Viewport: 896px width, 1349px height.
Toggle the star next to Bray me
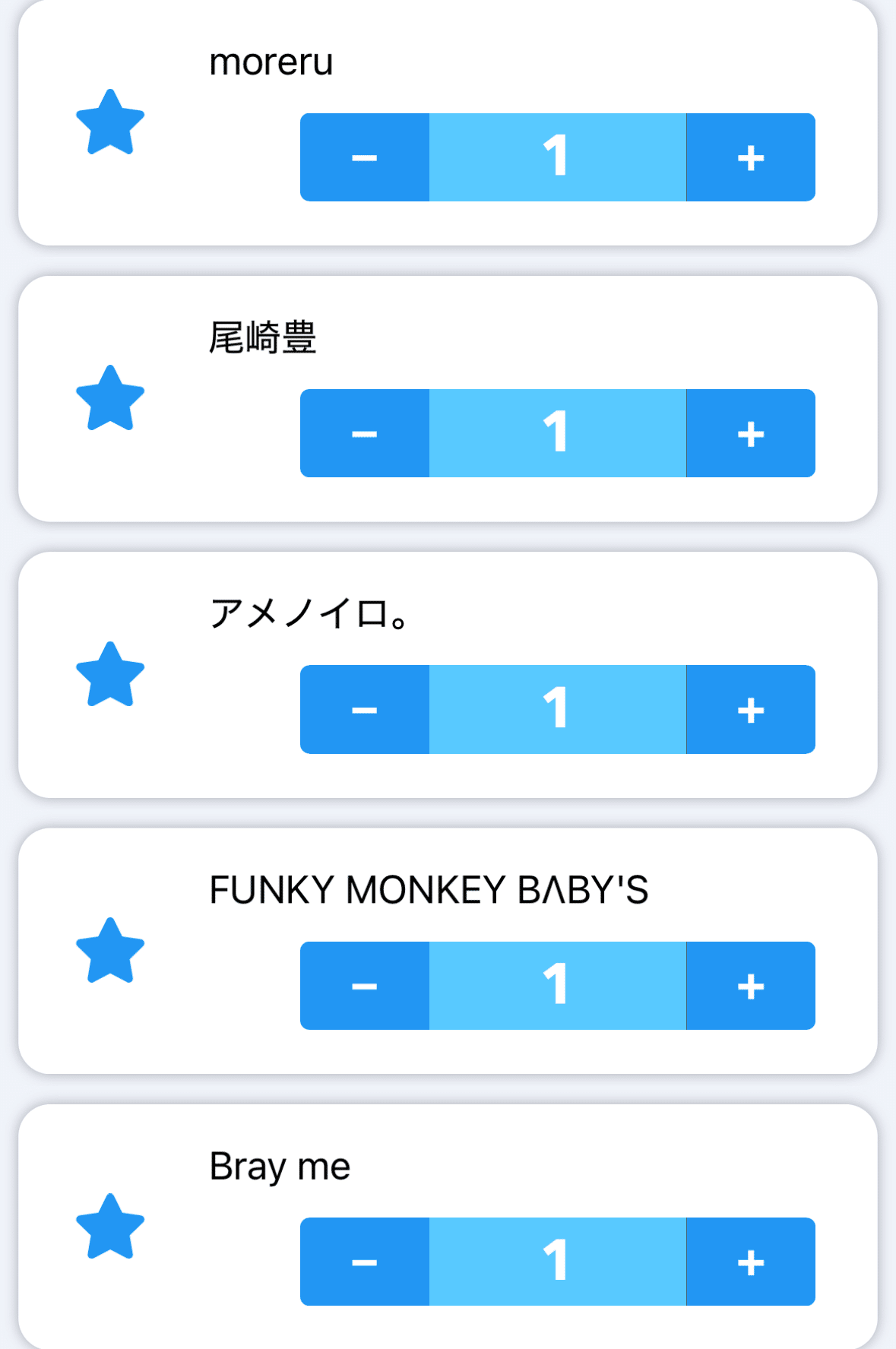pos(110,1227)
